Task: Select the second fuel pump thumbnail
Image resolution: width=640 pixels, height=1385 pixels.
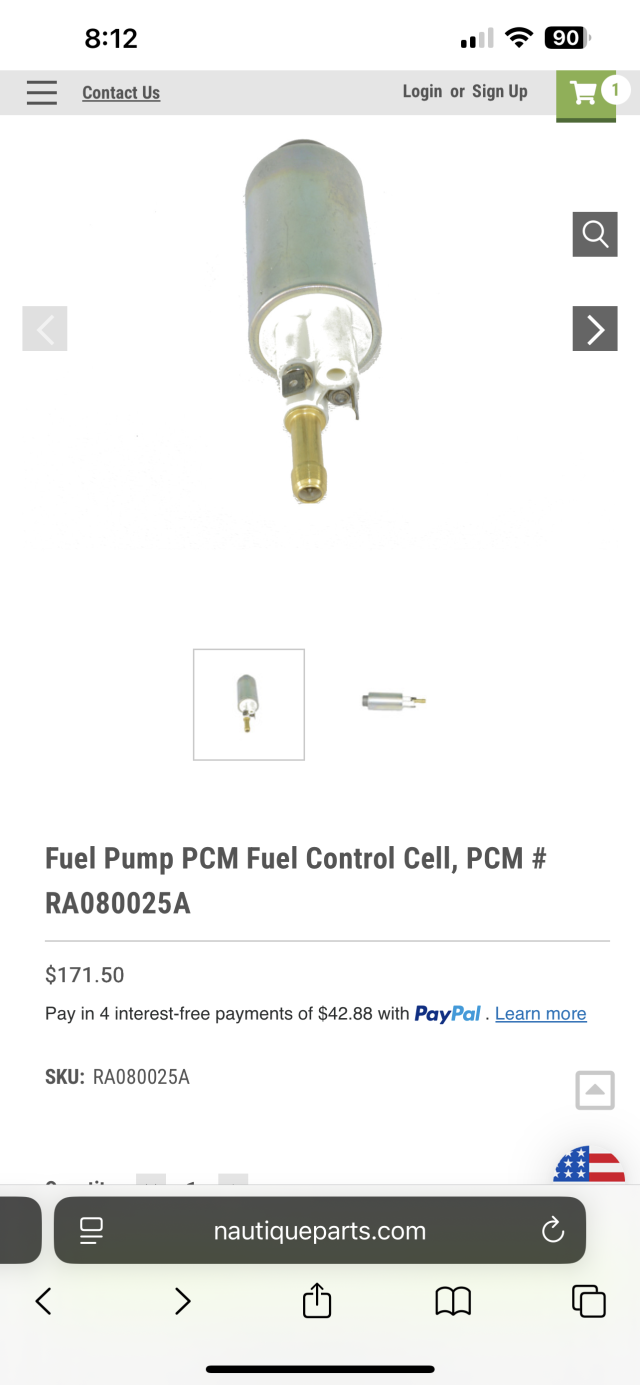Action: pyautogui.click(x=394, y=702)
